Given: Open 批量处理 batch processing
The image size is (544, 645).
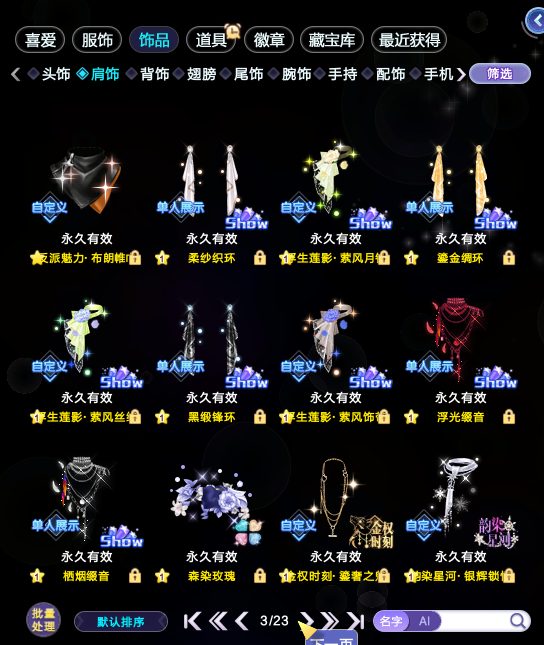Looking at the screenshot, I should (43, 620).
